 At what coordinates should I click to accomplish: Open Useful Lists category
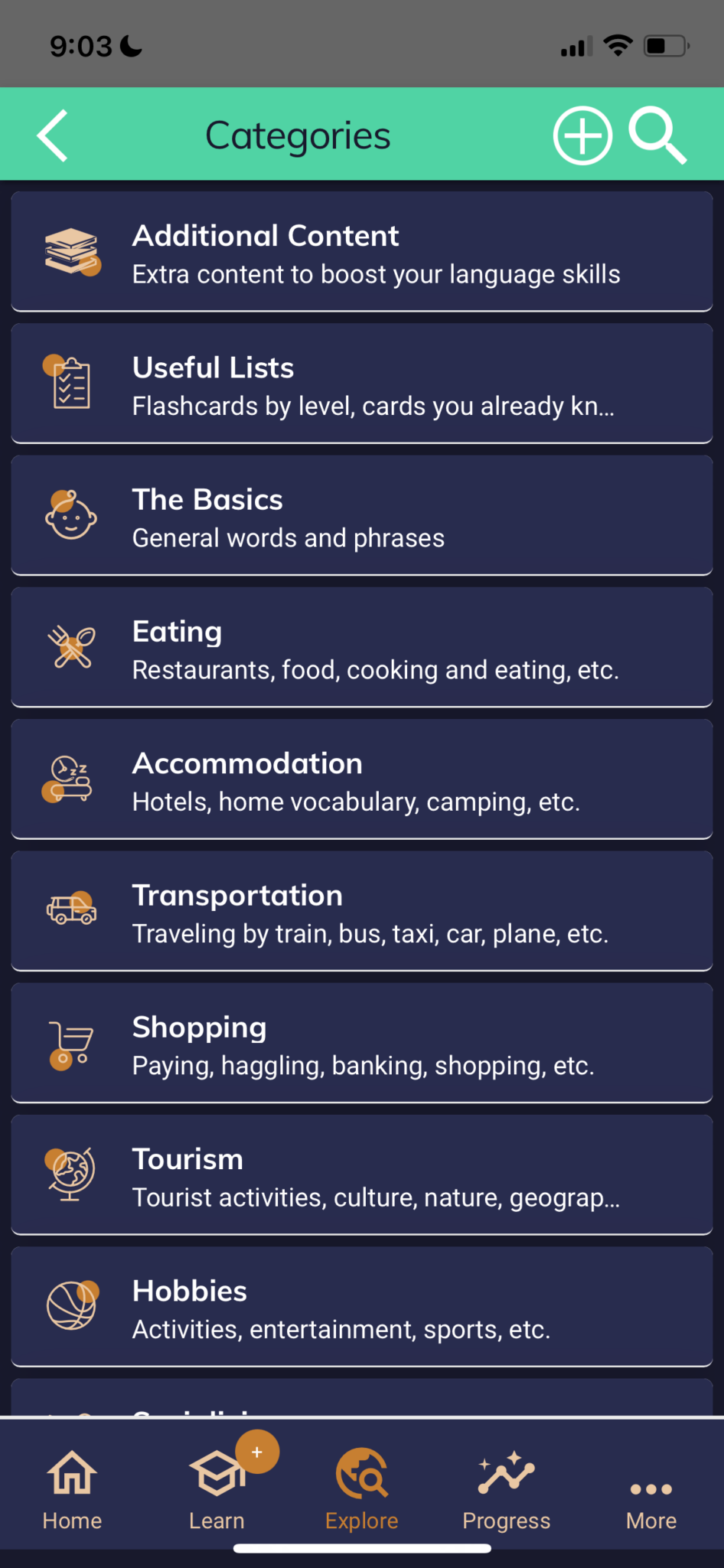(362, 384)
